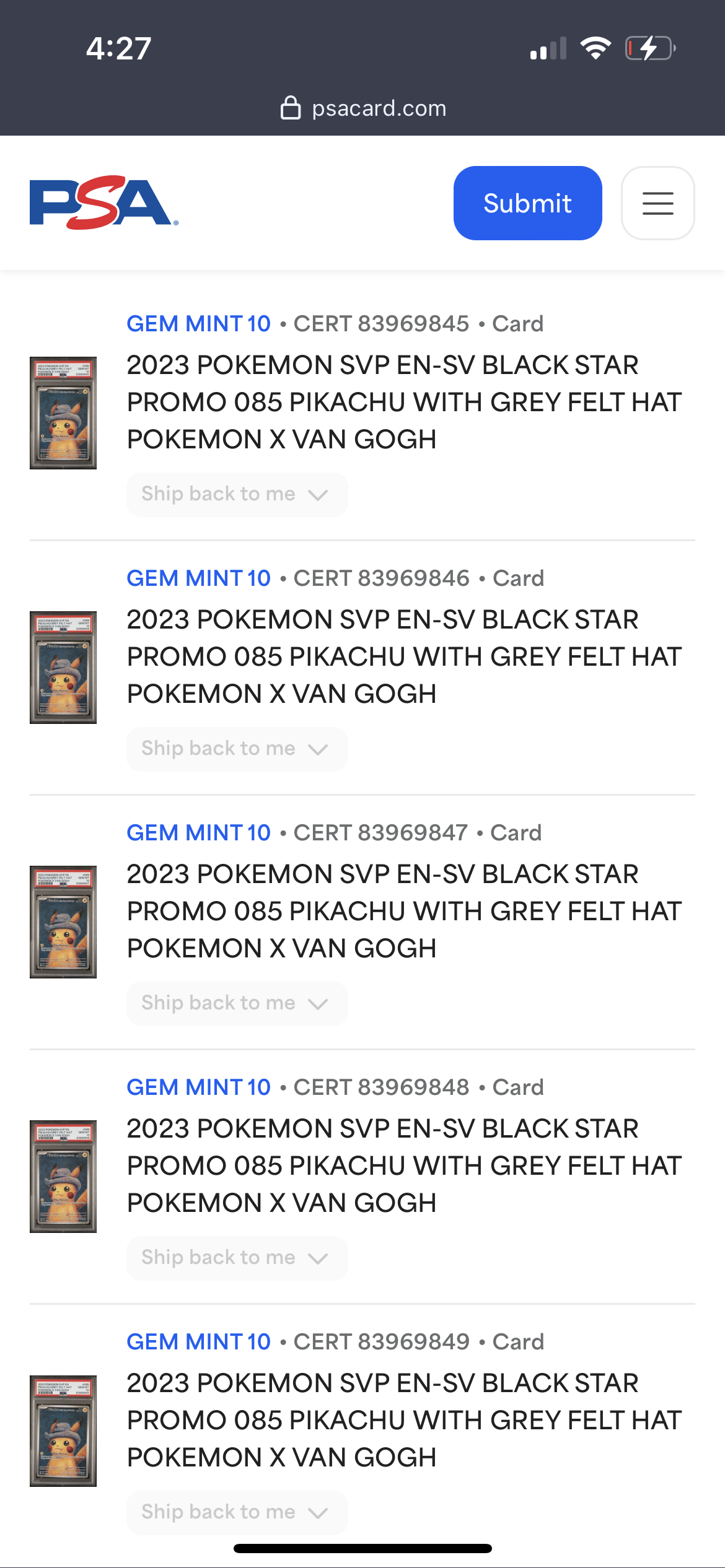Screen dimensions: 725x1568
Task: Expand Ship back to me for cert 83969846
Action: click(237, 749)
